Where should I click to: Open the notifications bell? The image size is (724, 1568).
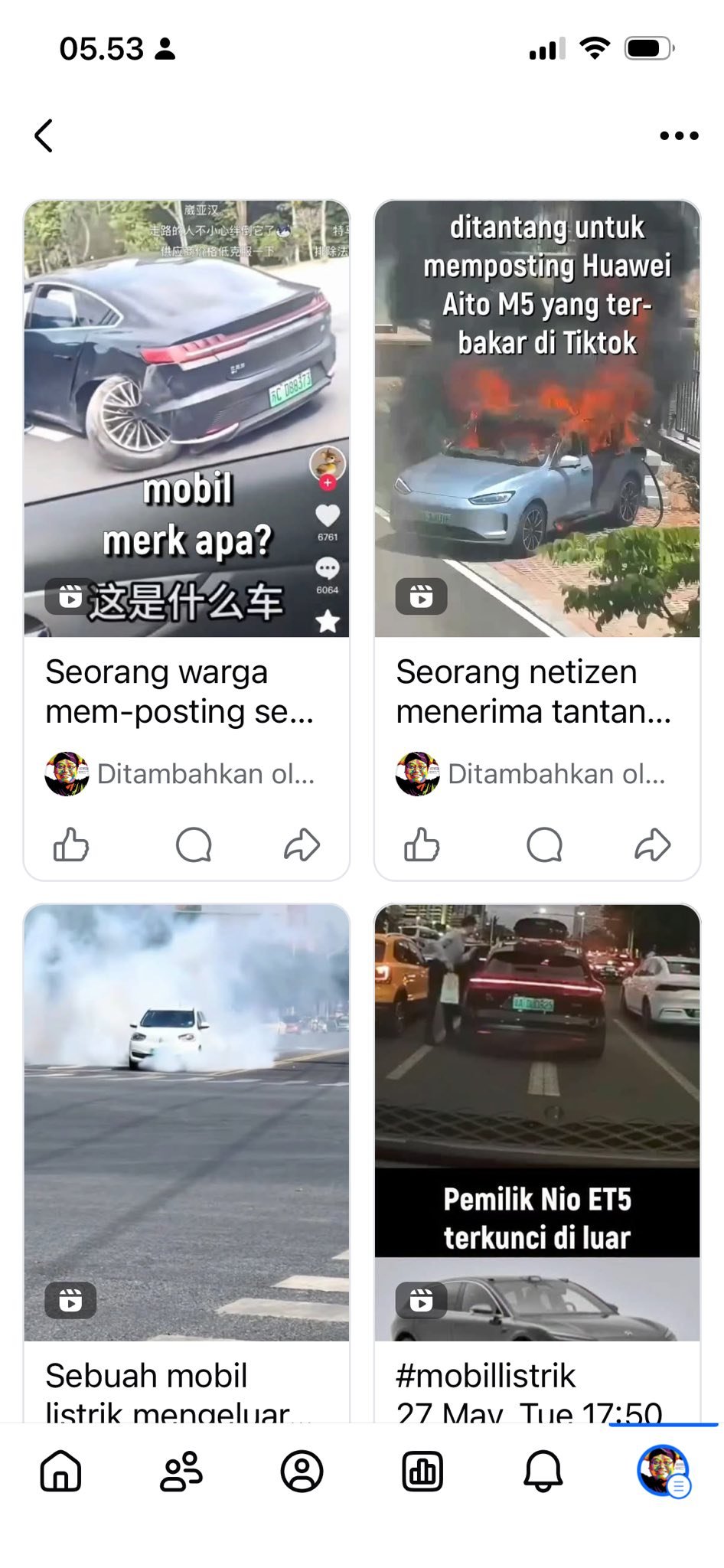click(x=543, y=1471)
